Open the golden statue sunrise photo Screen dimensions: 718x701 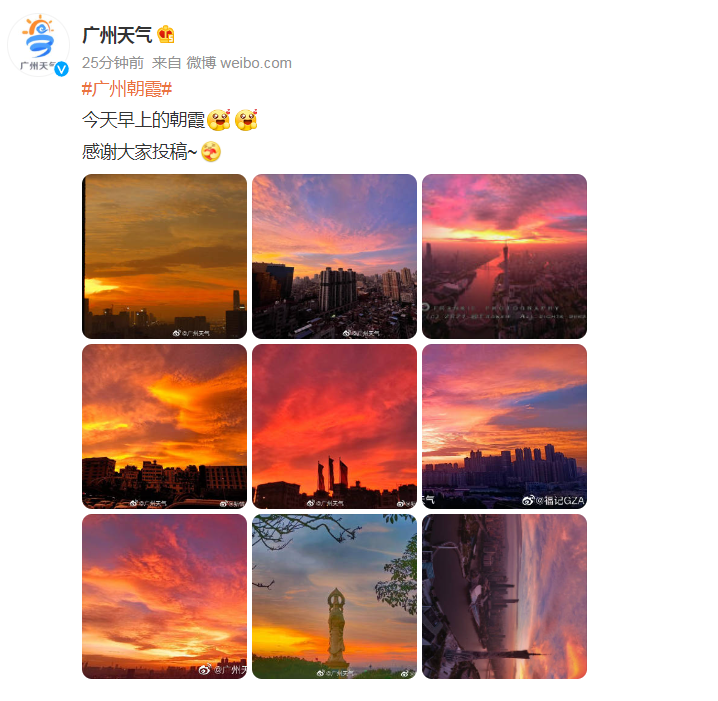tap(334, 596)
